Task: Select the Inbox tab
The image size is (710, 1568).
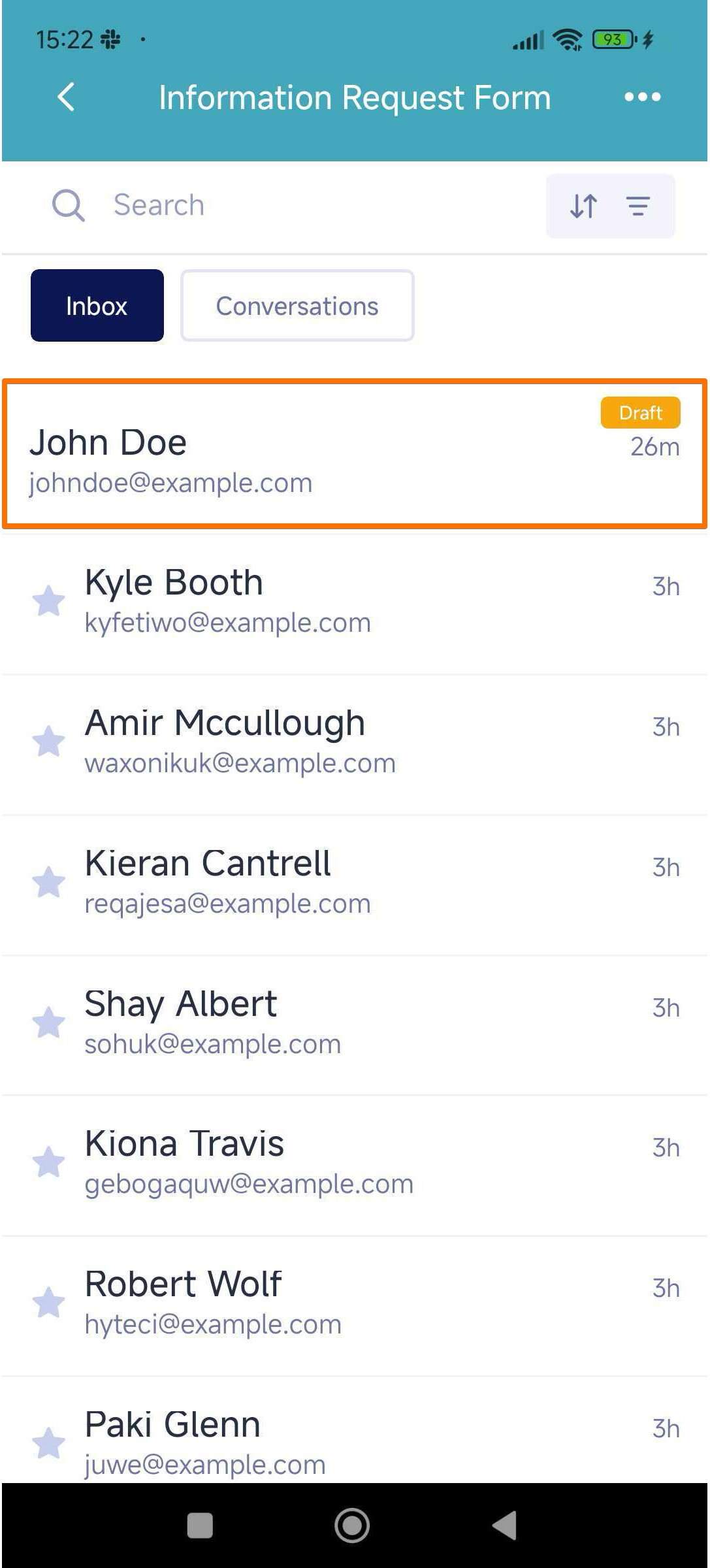Action: [x=96, y=305]
